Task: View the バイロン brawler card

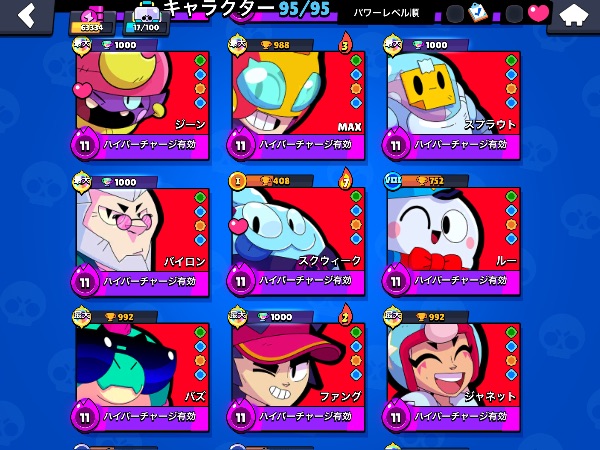Action: 141,236
